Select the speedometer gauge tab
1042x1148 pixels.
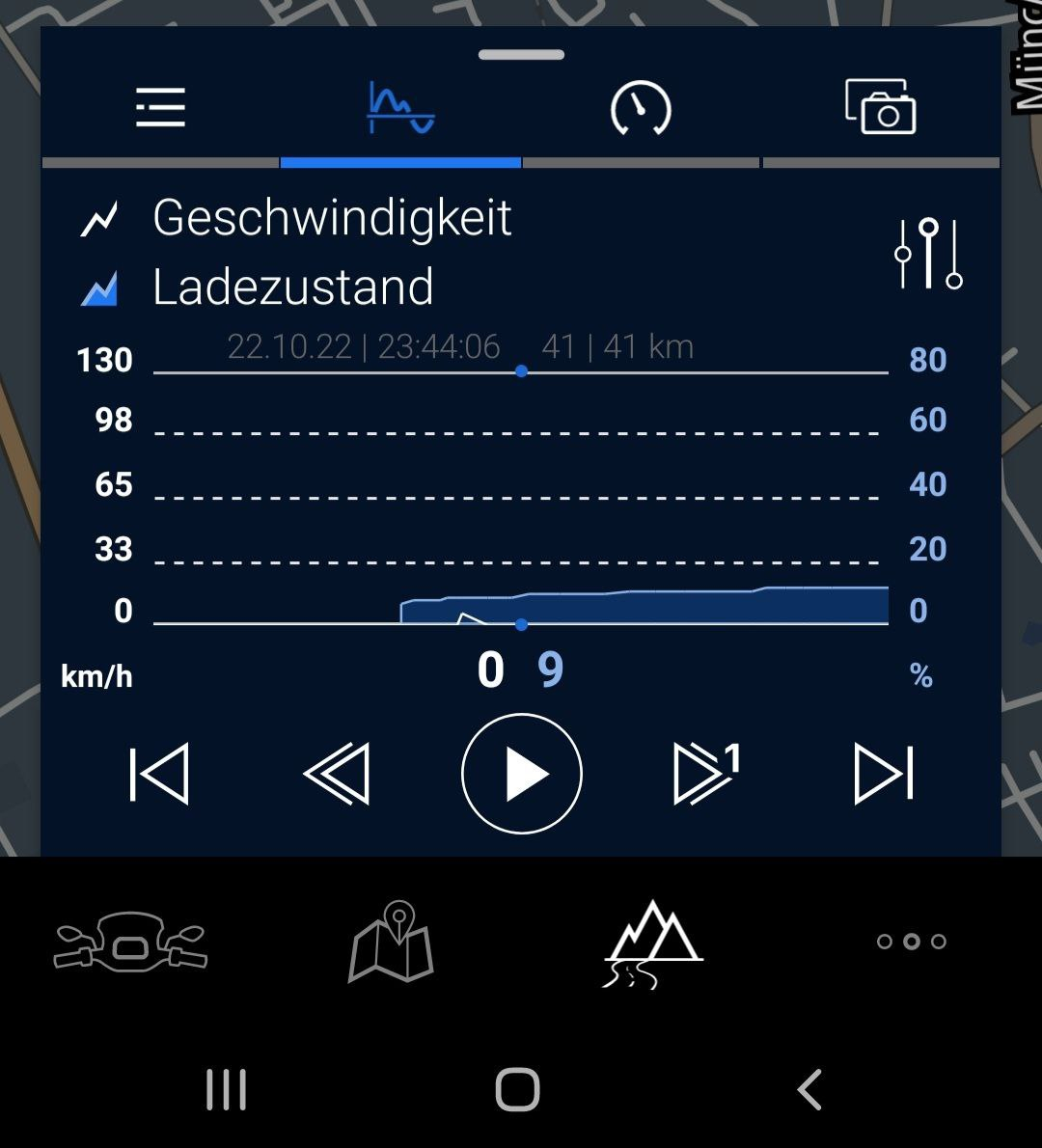641,107
